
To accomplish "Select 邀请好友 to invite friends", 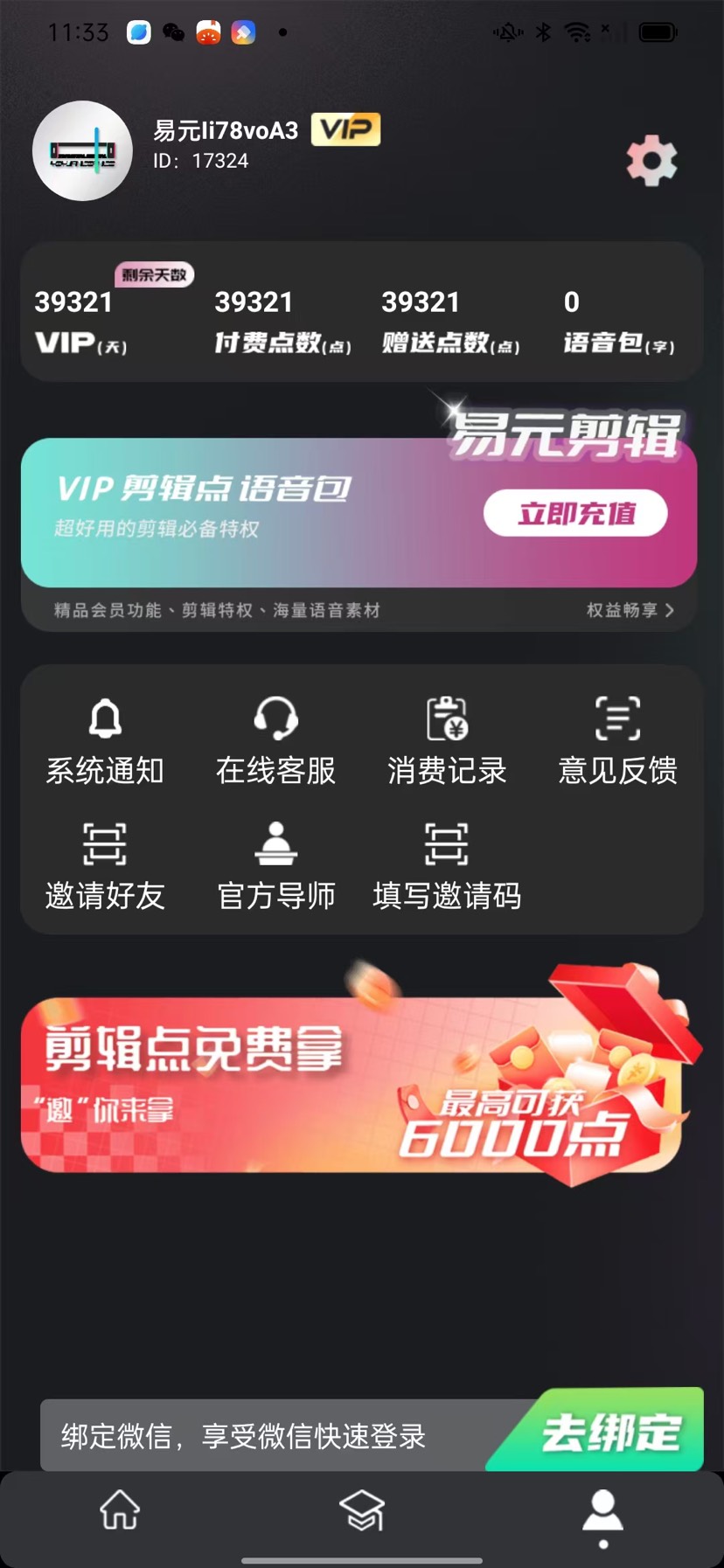I will (105, 866).
